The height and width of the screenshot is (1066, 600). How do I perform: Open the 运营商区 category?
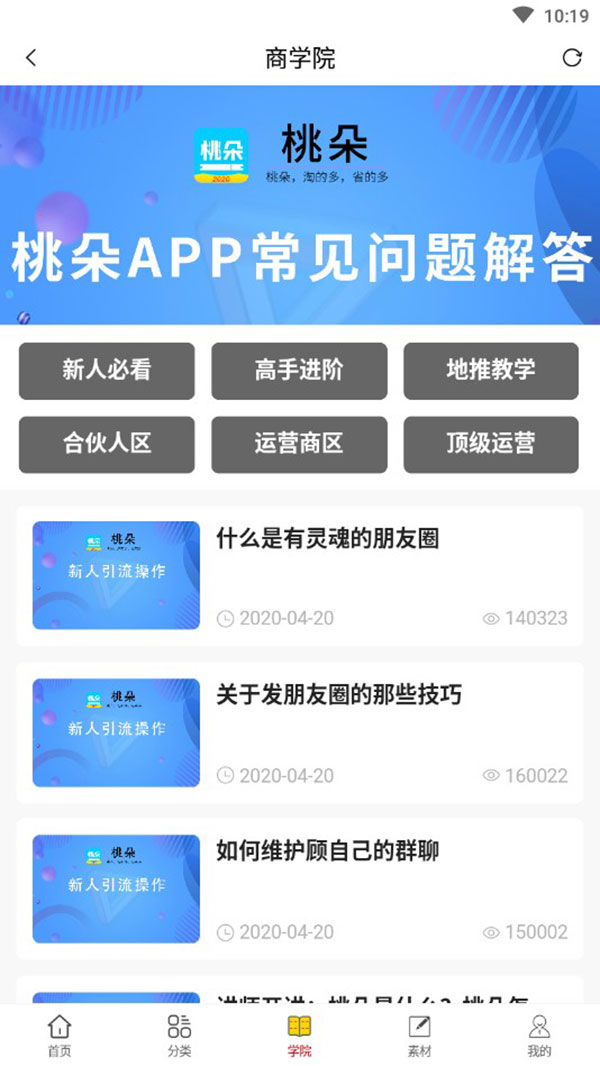click(299, 444)
